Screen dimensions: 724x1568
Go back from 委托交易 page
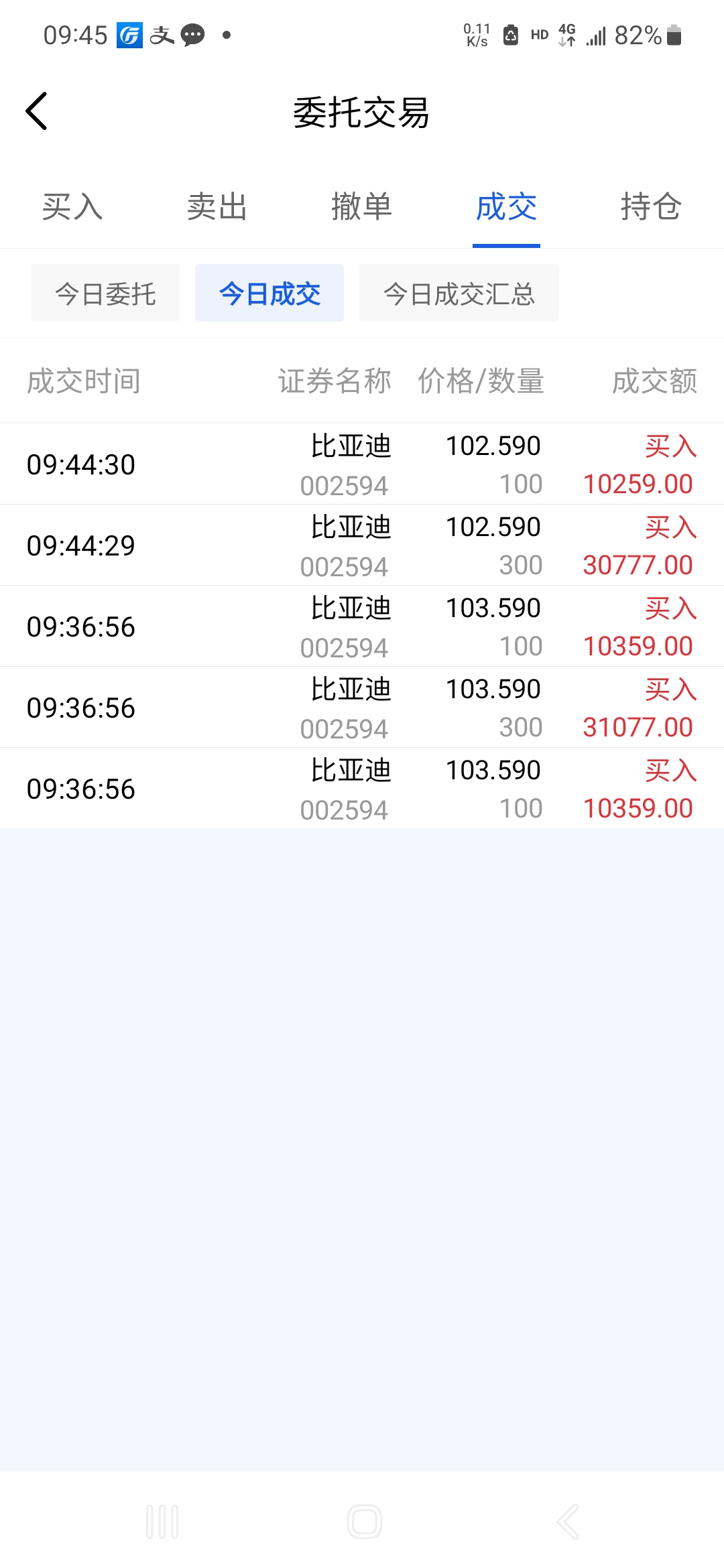click(x=37, y=111)
